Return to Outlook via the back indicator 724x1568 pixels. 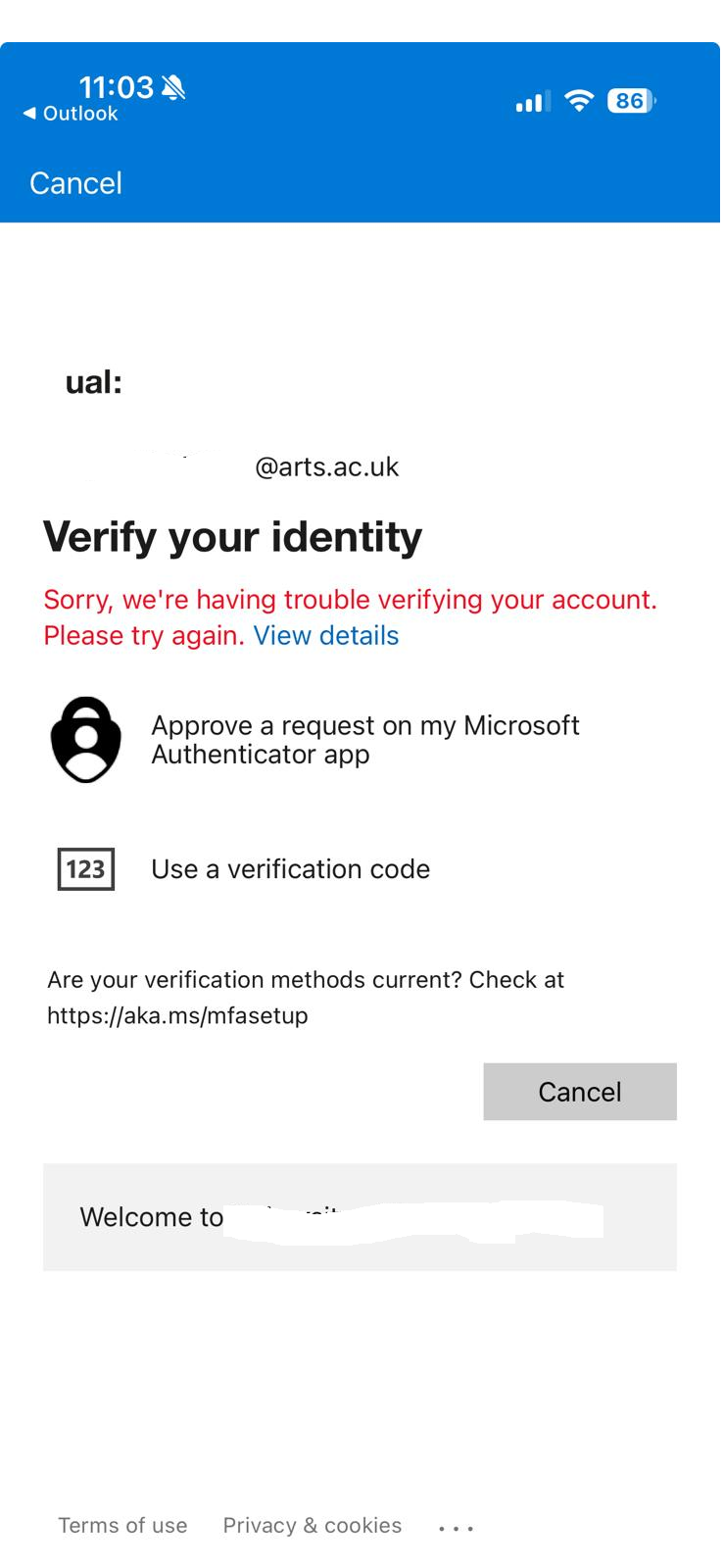(x=70, y=114)
